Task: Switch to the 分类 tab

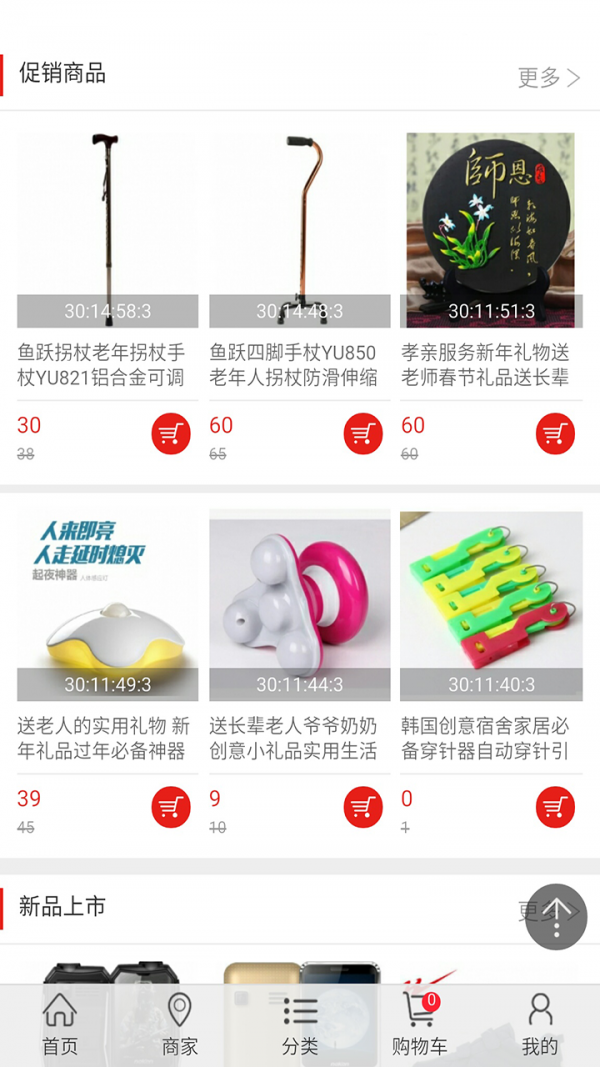Action: click(300, 1025)
